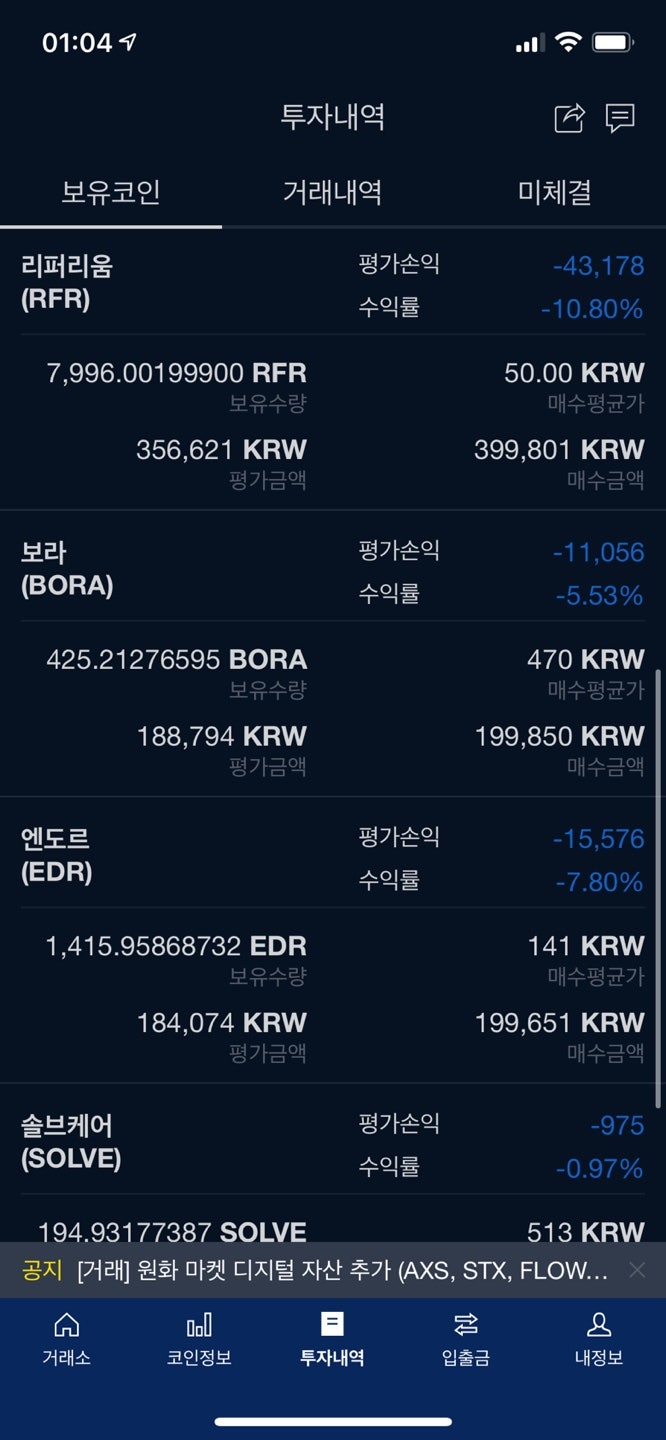Read the 공지 notice about new digital assets
This screenshot has height=1440, width=666.
(341, 1271)
